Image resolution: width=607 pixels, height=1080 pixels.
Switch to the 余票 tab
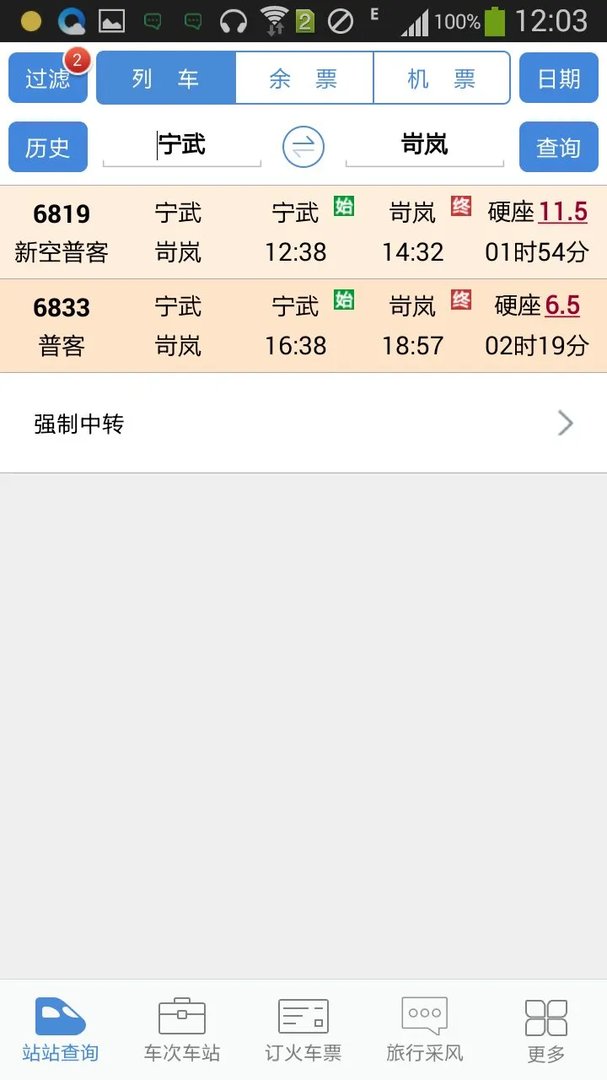coord(304,78)
